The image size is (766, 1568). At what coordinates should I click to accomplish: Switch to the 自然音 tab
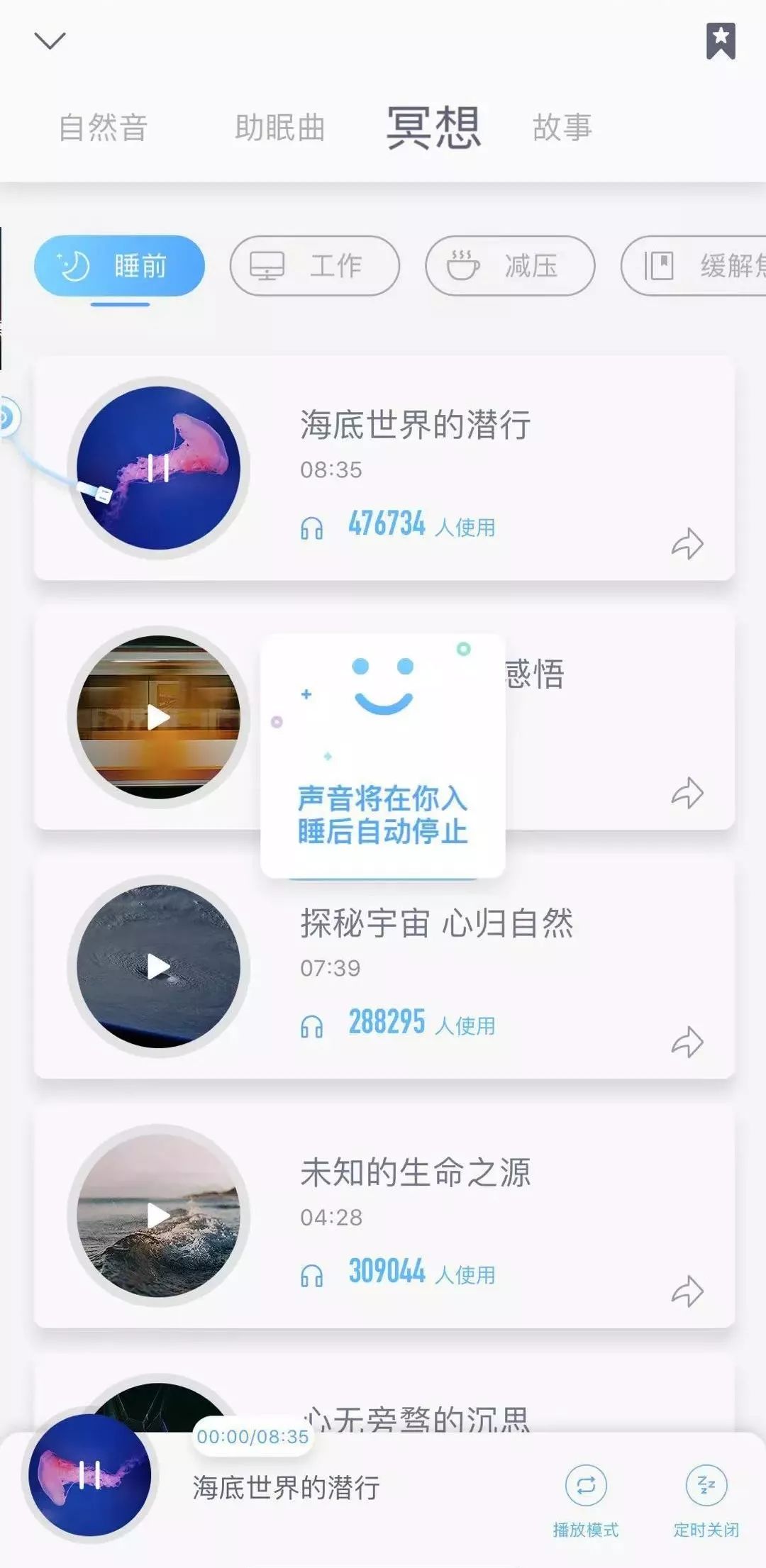104,126
